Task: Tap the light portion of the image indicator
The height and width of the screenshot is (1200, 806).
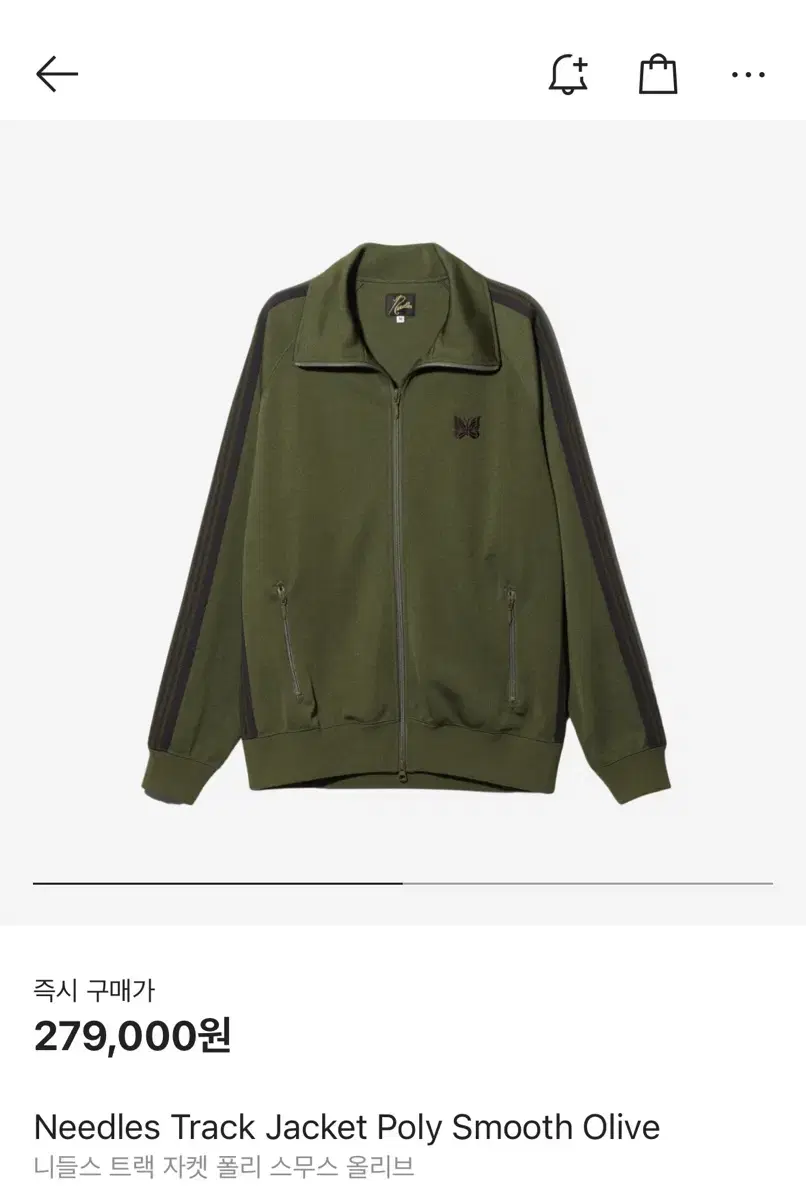Action: [590, 883]
